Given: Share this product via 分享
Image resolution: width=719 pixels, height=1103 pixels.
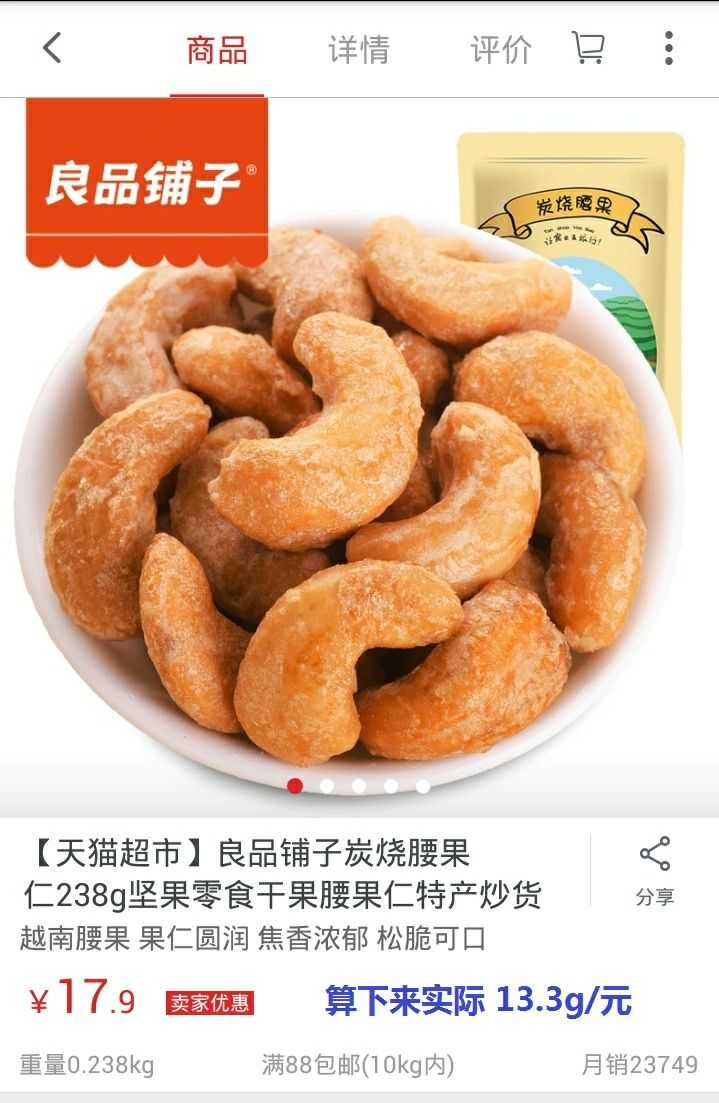Looking at the screenshot, I should pos(655,871).
